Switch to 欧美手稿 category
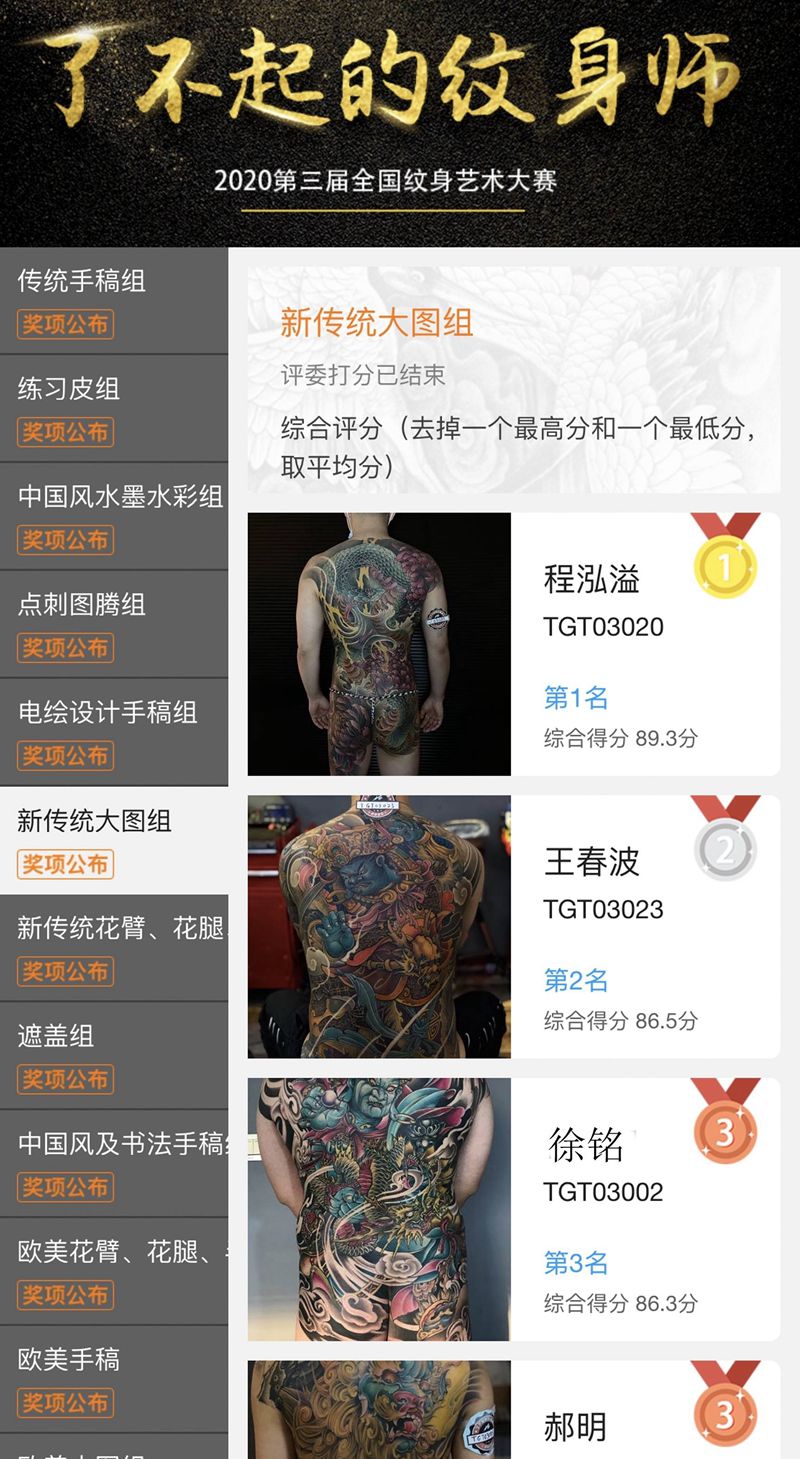Viewport: 800px width, 1459px height. 113,1379
